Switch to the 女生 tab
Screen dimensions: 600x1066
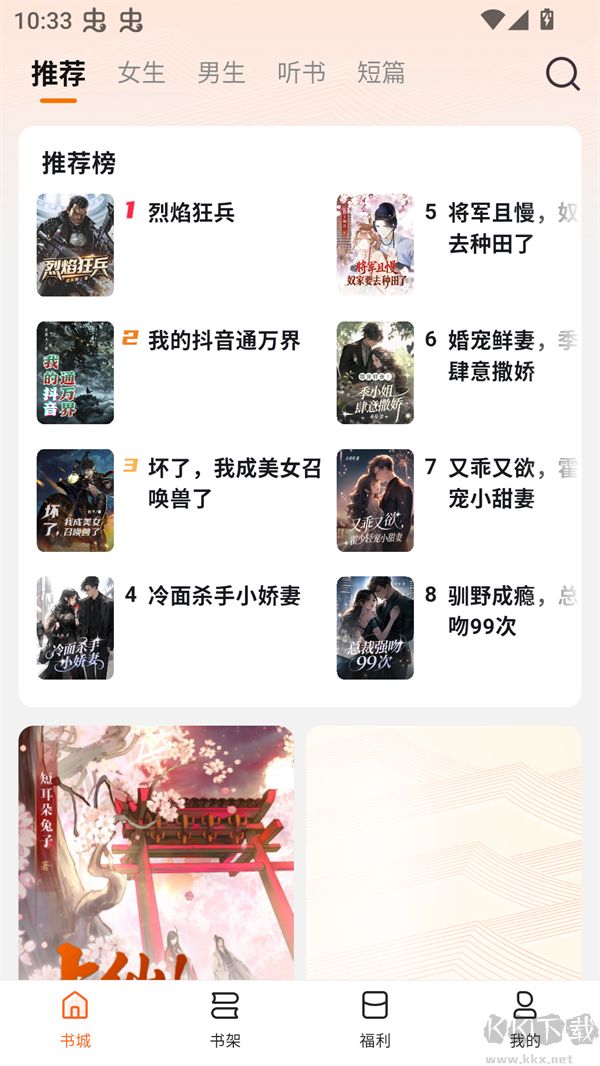point(141,73)
